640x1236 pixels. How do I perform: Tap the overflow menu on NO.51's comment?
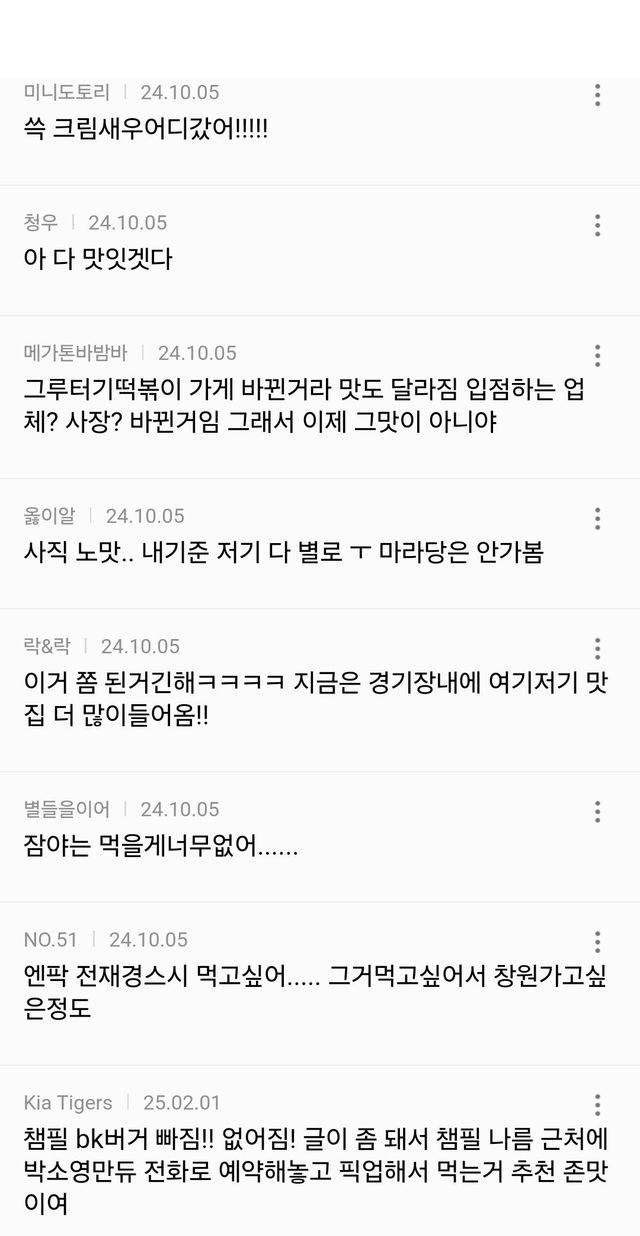pyautogui.click(x=597, y=942)
